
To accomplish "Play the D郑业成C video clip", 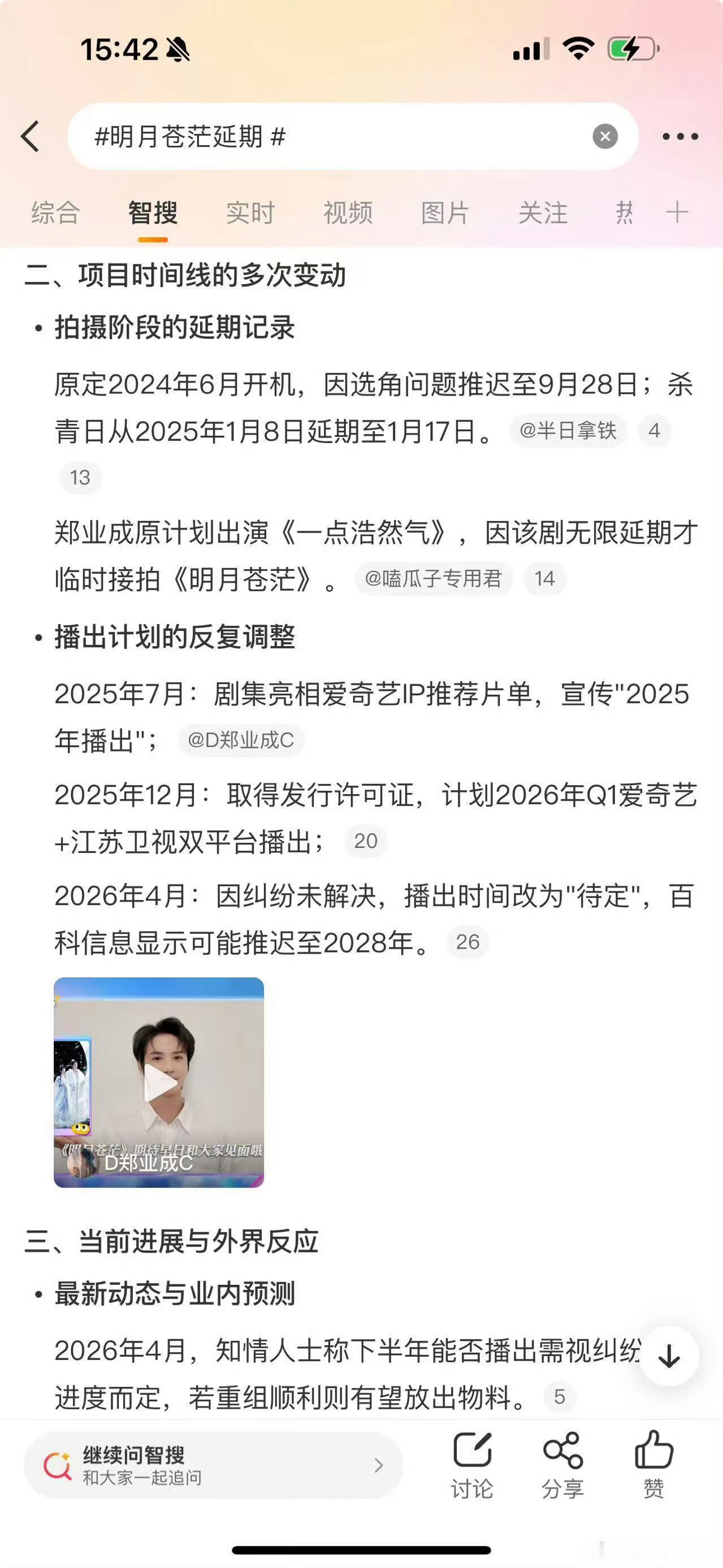I will [159, 1083].
